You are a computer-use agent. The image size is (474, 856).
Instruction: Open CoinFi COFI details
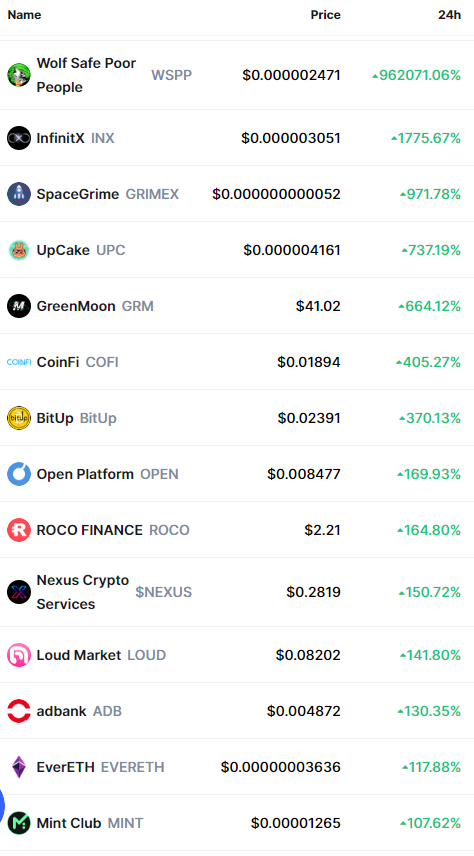tap(237, 362)
